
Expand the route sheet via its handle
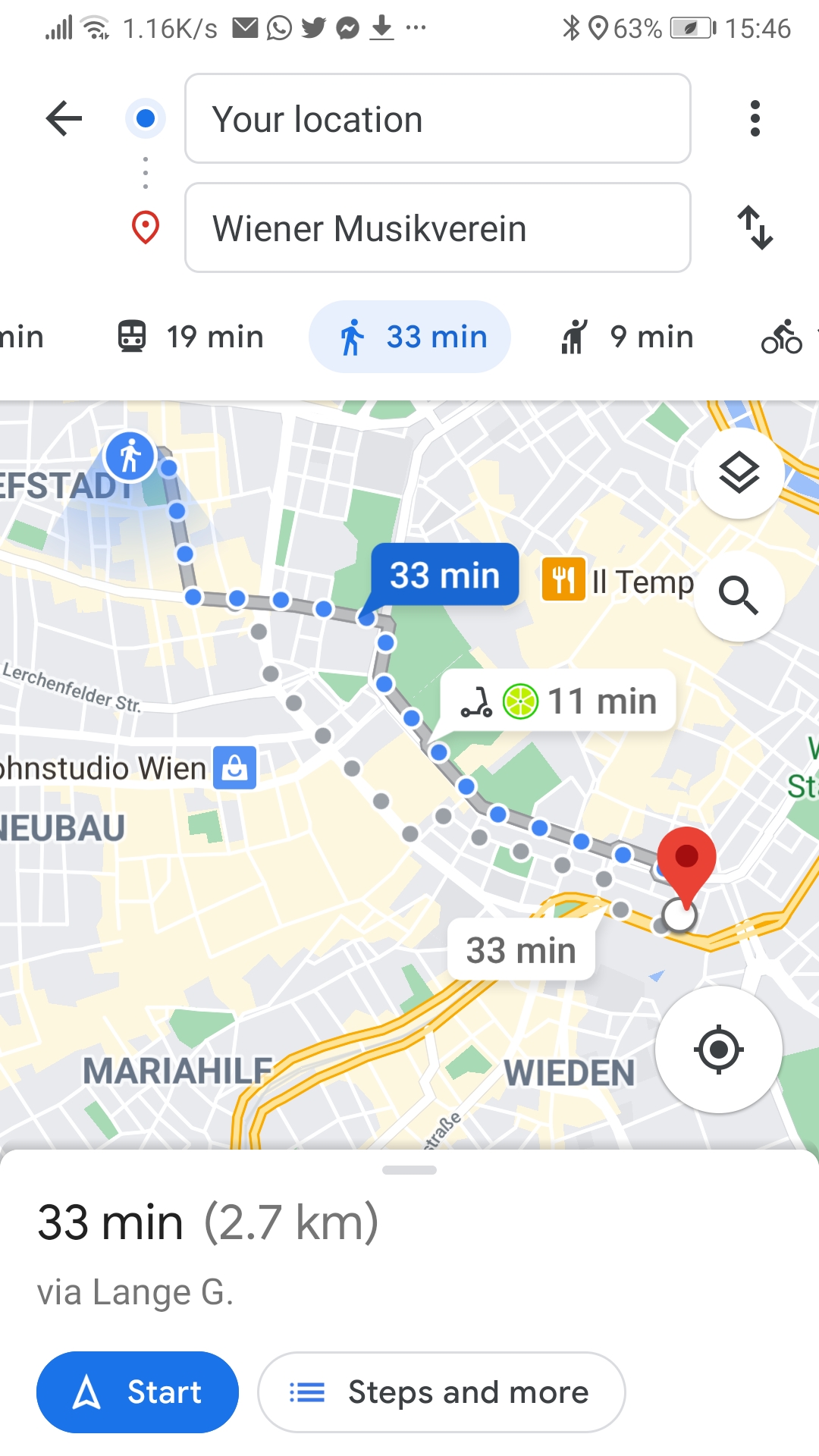tap(409, 1170)
